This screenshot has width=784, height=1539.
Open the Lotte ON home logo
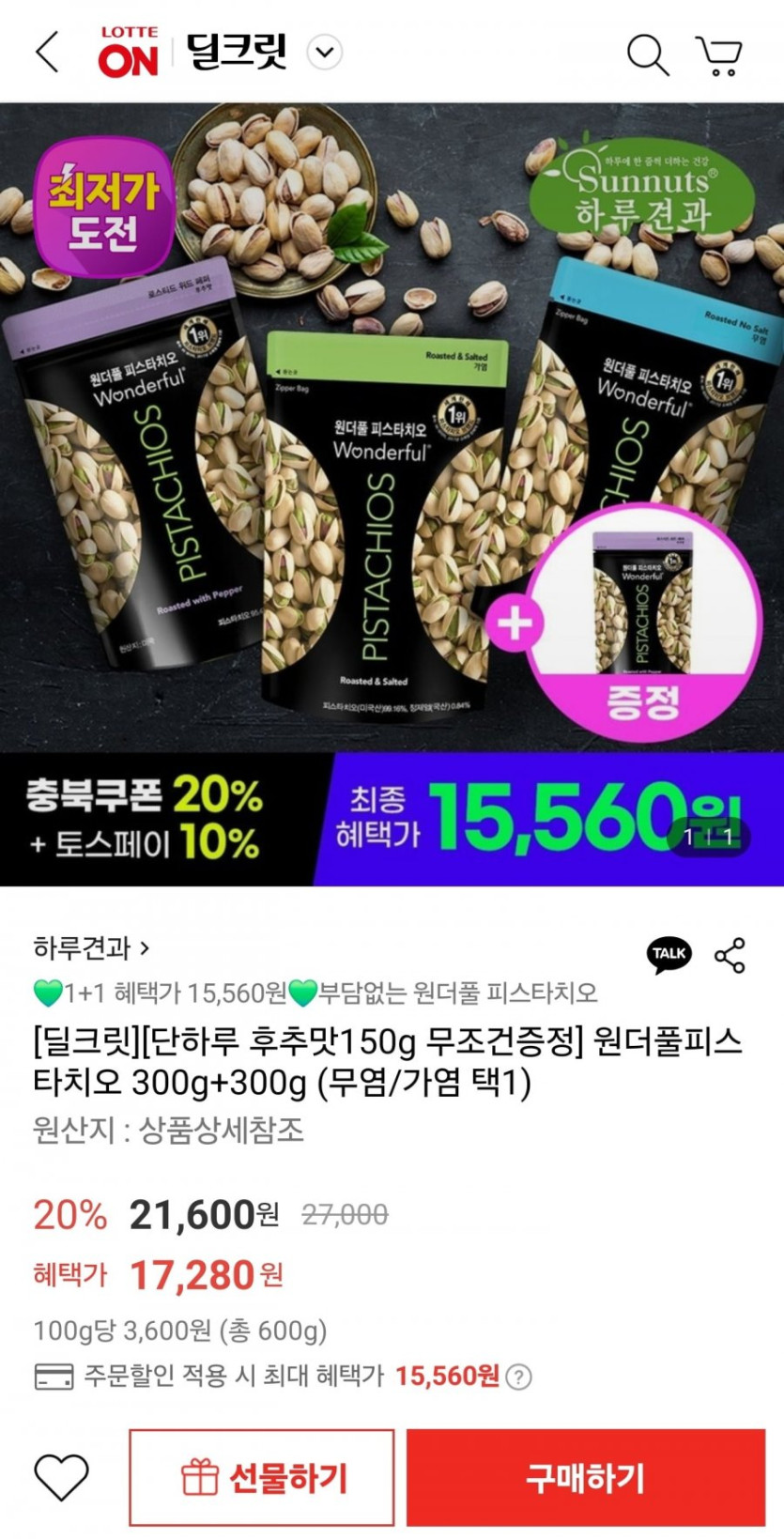[x=129, y=52]
